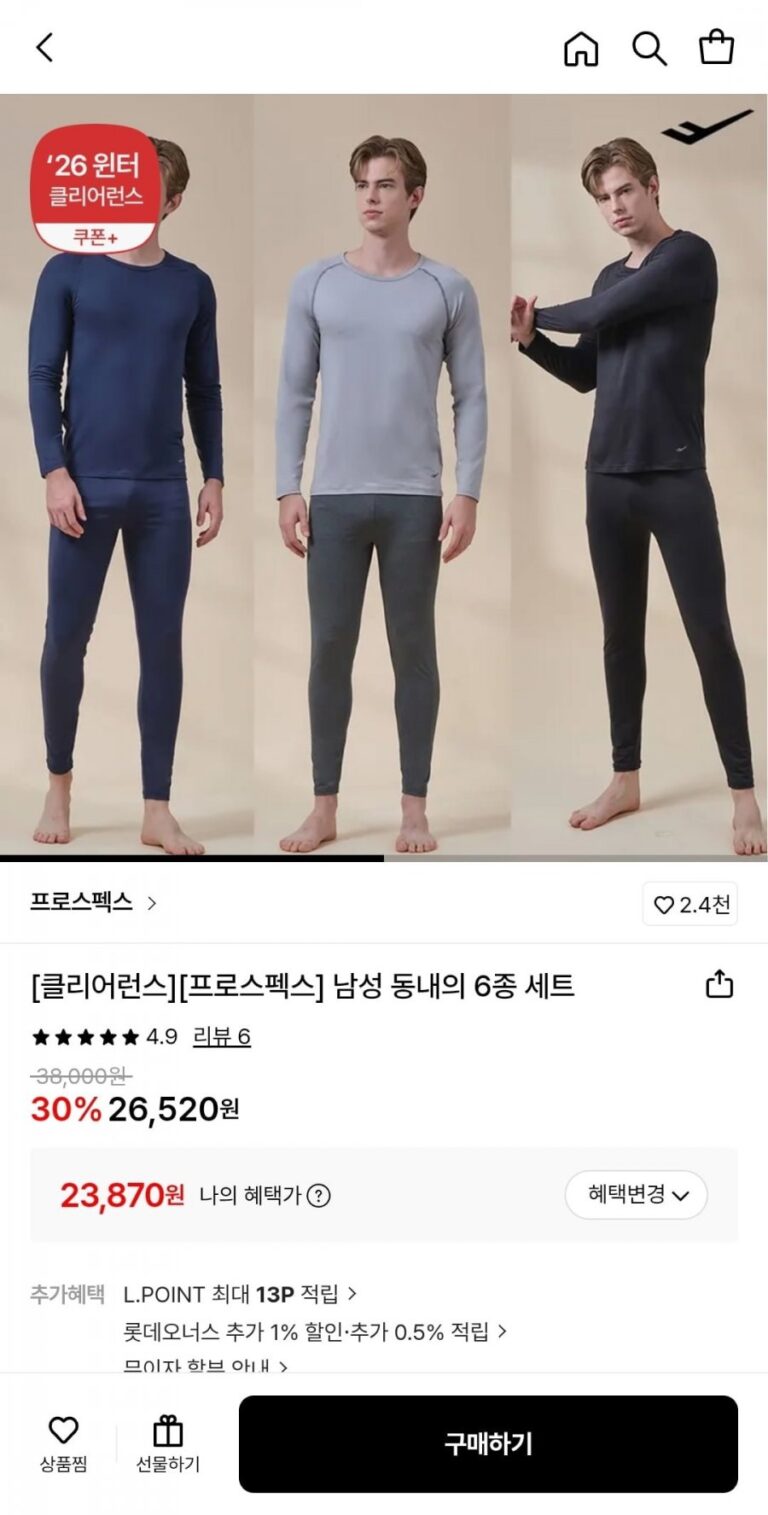Expand the 혜택변경 dropdown
Image resolution: width=768 pixels, height=1515 pixels.
pos(636,1194)
